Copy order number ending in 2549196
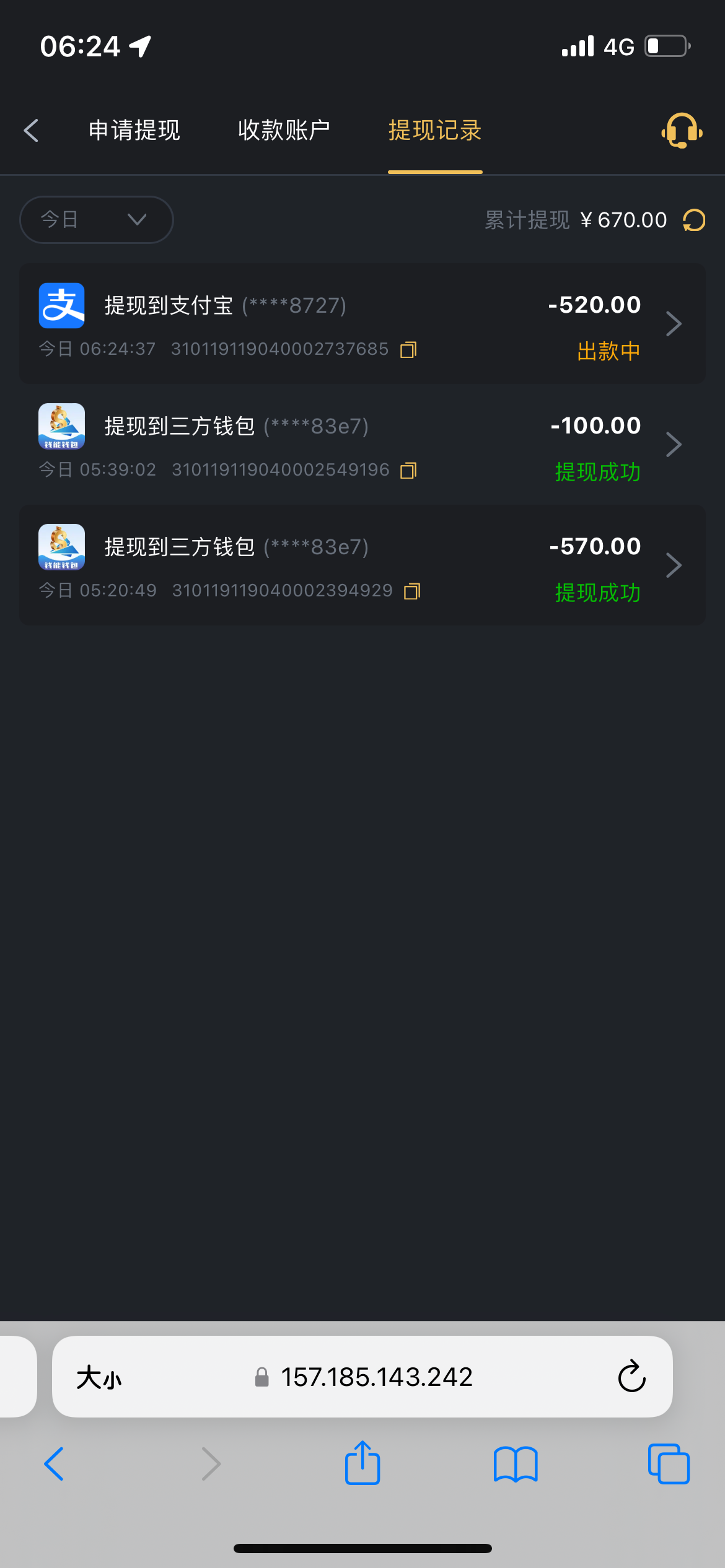 [408, 471]
